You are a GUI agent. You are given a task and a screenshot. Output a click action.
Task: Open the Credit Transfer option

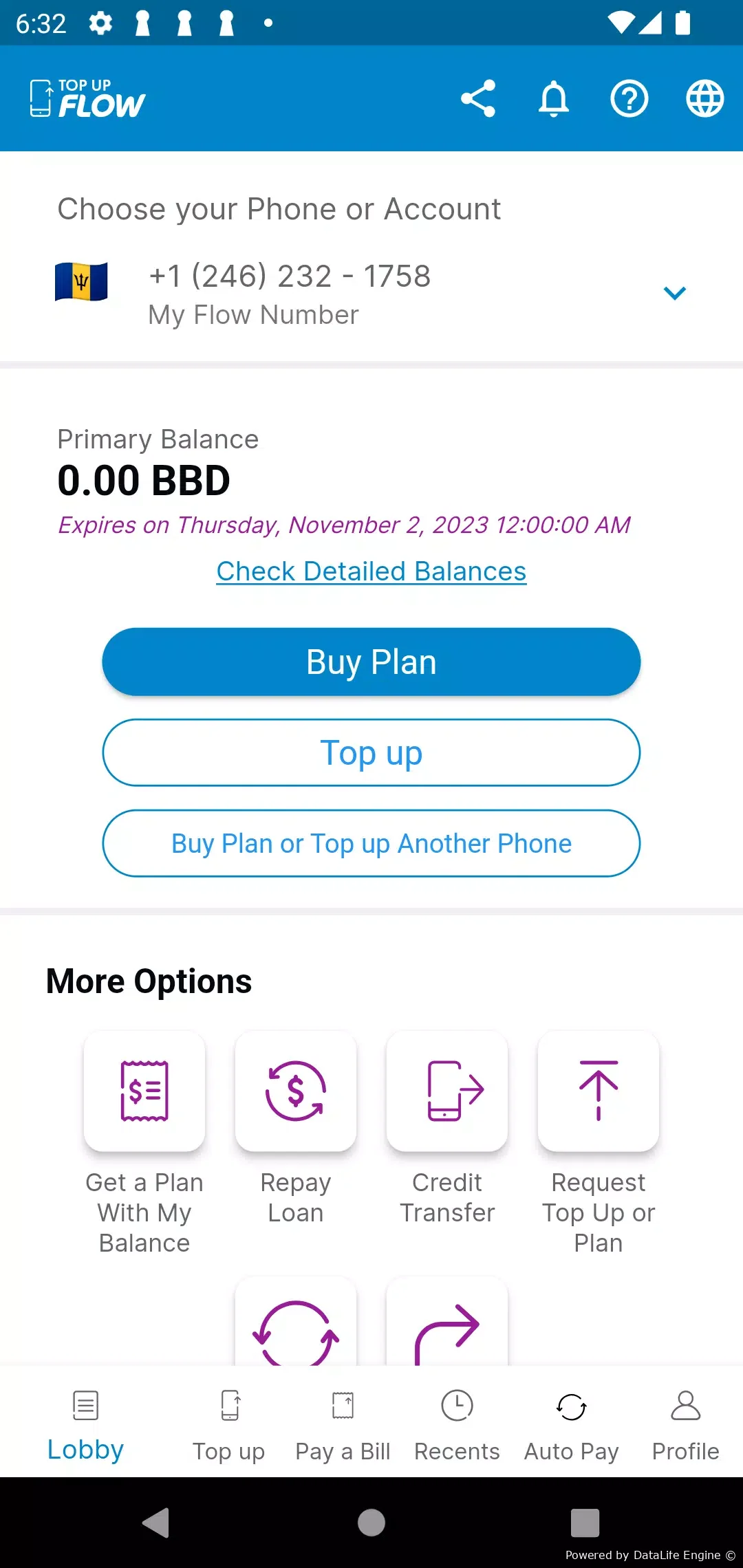pyautogui.click(x=447, y=1128)
